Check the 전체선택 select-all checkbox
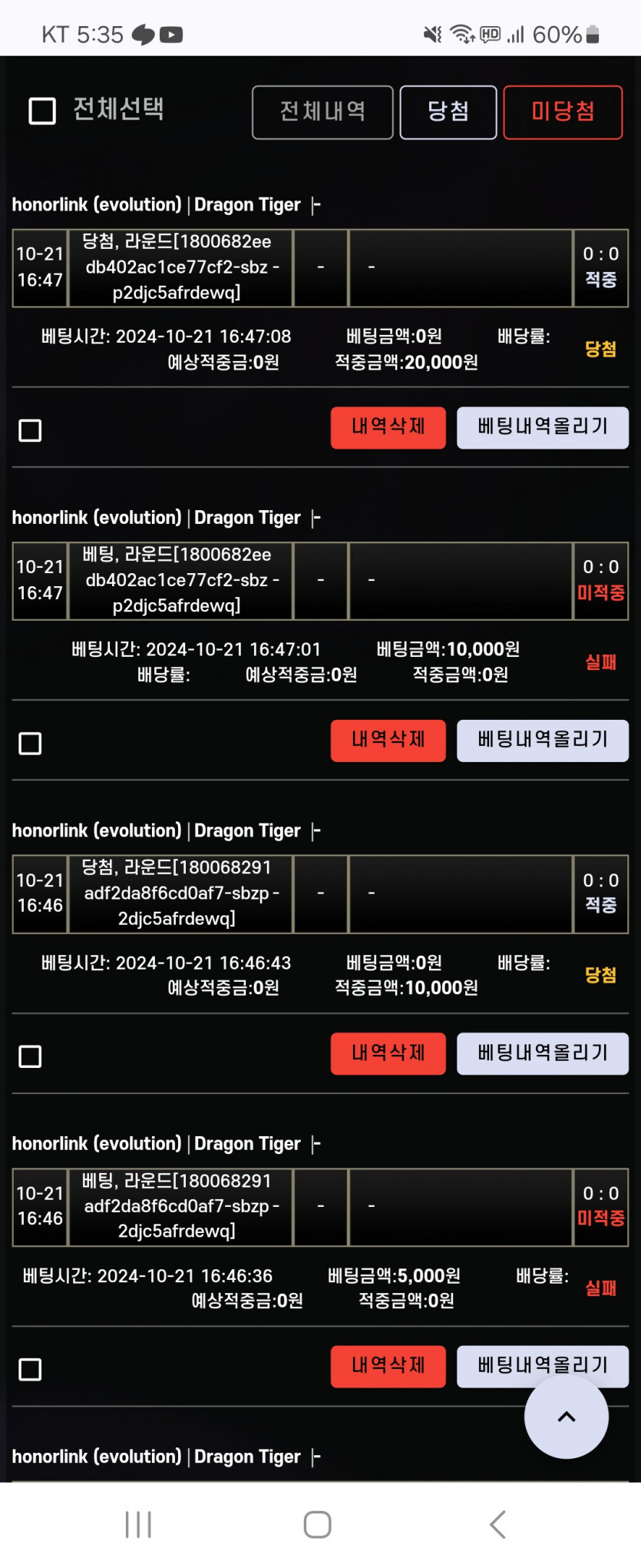 [42, 111]
